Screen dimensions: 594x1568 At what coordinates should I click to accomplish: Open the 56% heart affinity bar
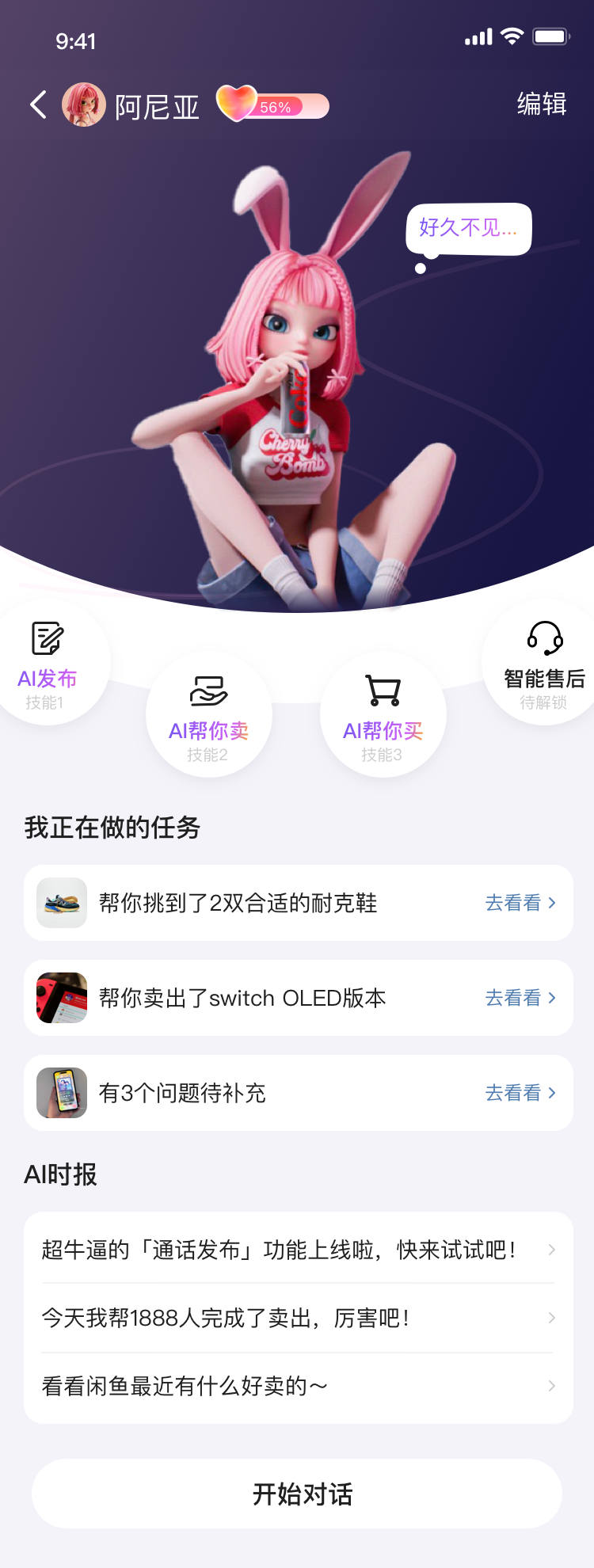pyautogui.click(x=273, y=106)
